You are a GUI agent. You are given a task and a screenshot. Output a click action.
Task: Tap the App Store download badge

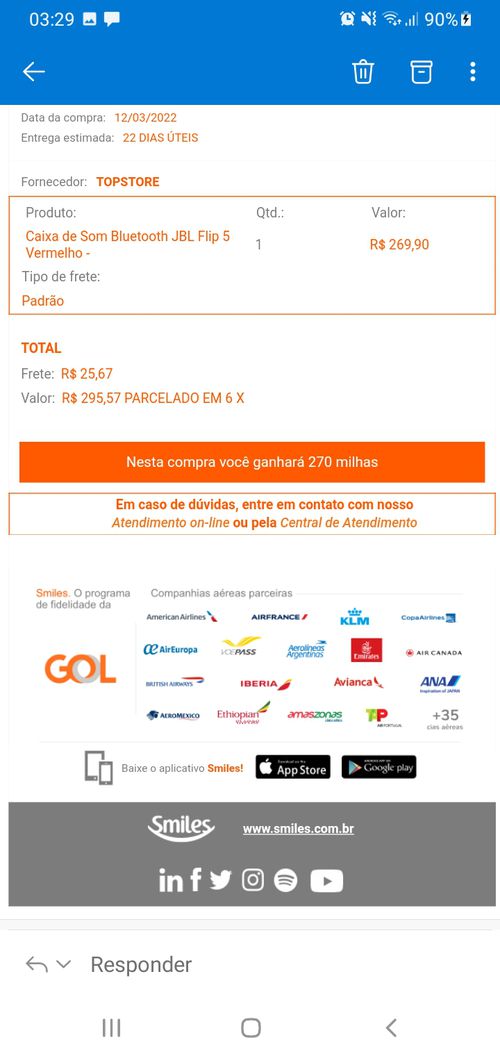292,766
